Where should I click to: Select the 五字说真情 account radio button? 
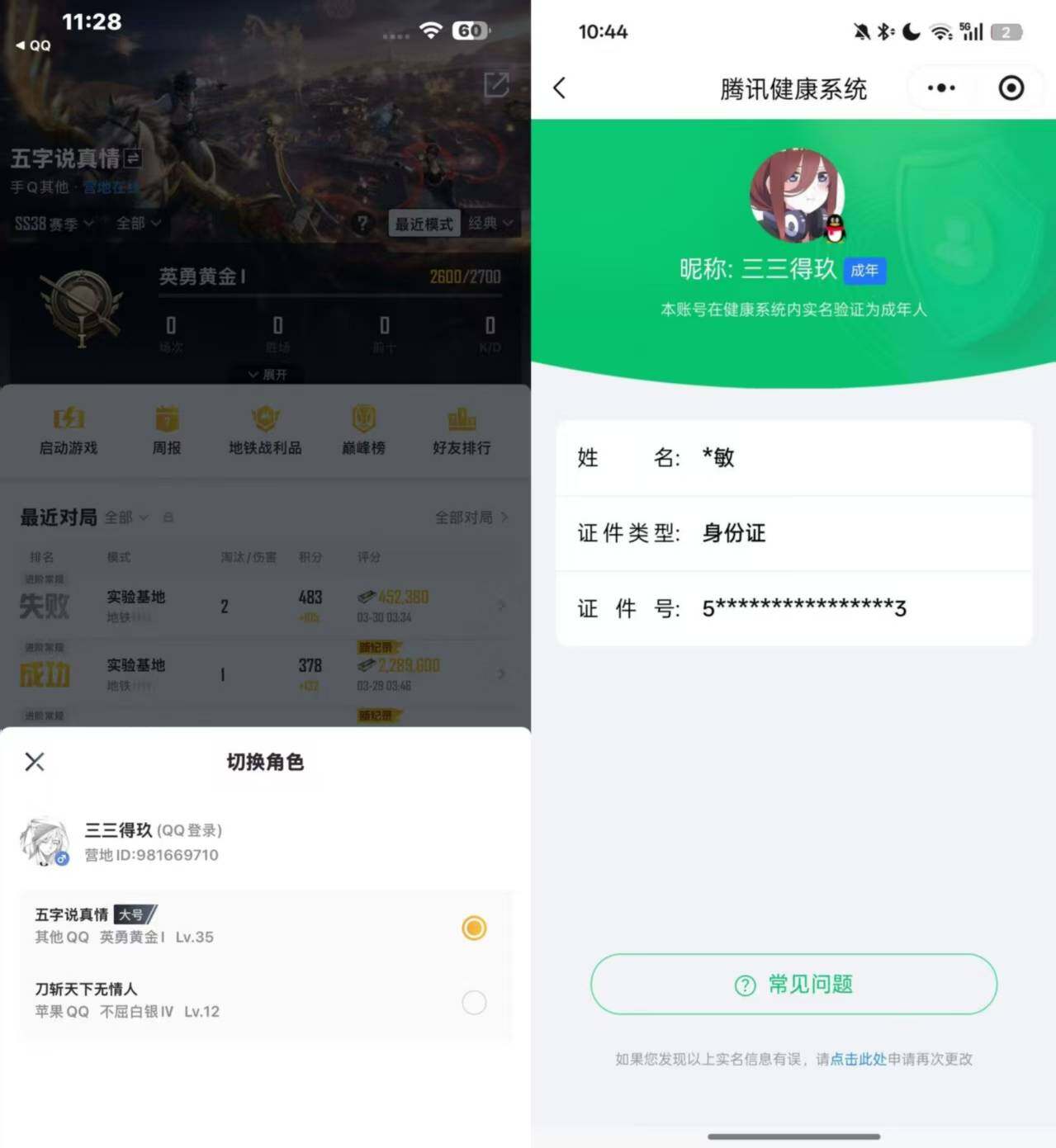tap(473, 928)
